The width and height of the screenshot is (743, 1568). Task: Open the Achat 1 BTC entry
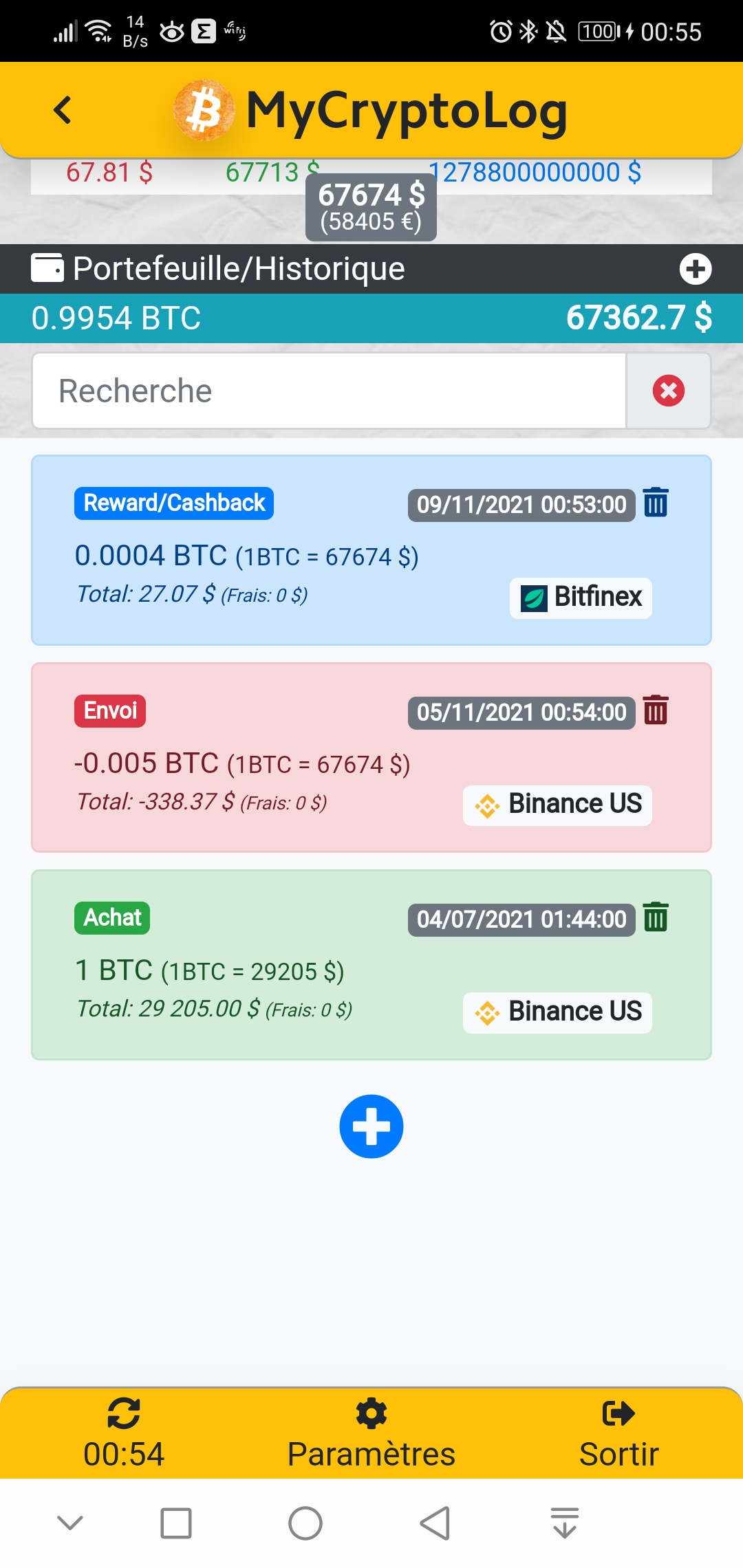(275, 983)
